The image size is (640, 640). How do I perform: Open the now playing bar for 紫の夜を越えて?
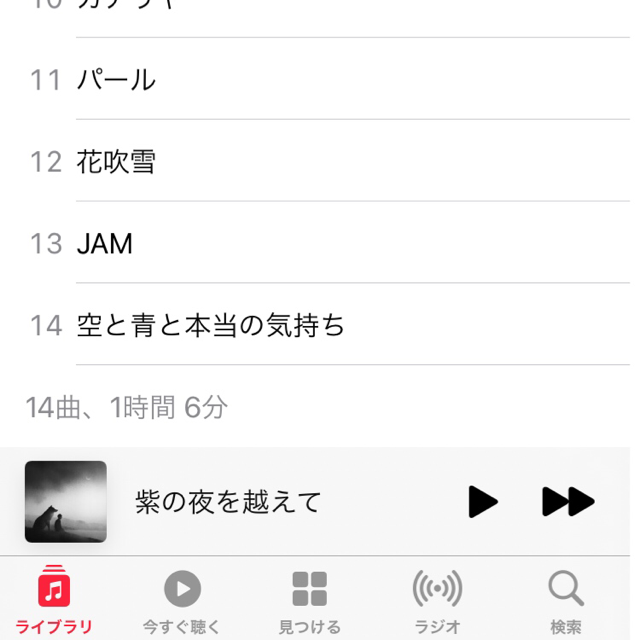point(230,502)
